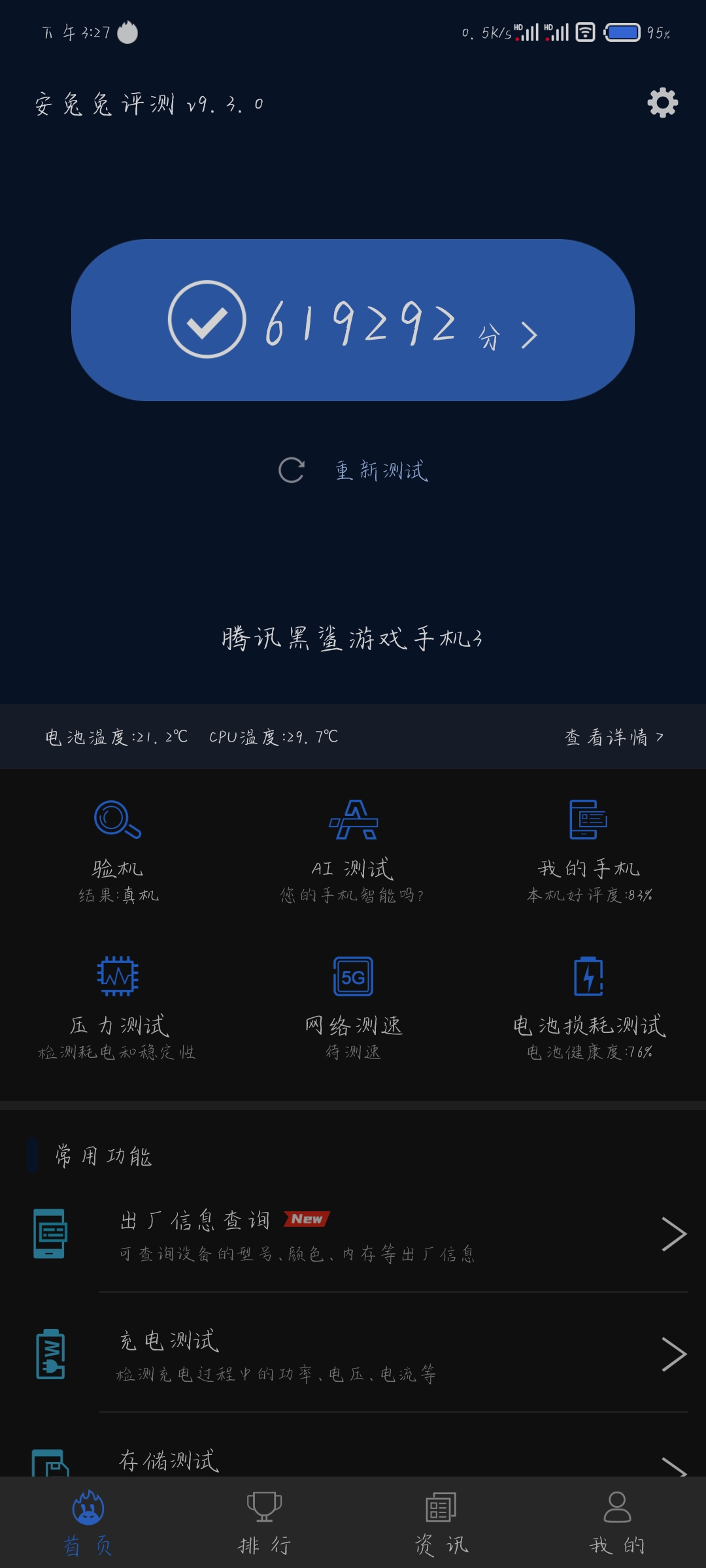Open settings via the gear icon
Screen dimensions: 706x1568
pyautogui.click(x=662, y=103)
